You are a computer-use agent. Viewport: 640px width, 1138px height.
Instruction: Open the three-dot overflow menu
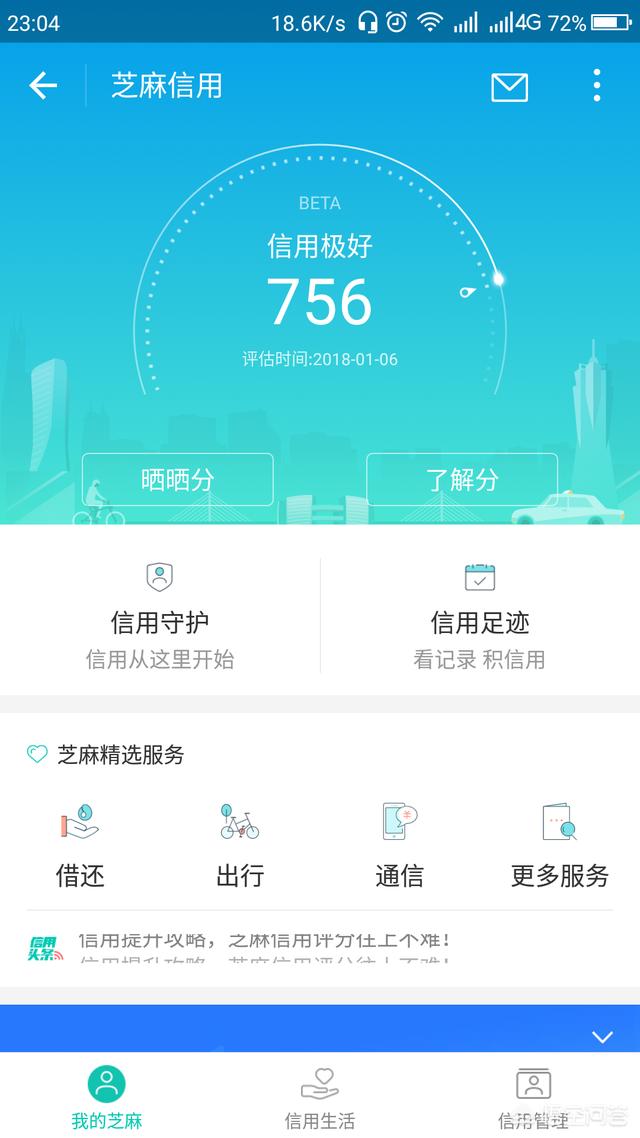point(597,86)
